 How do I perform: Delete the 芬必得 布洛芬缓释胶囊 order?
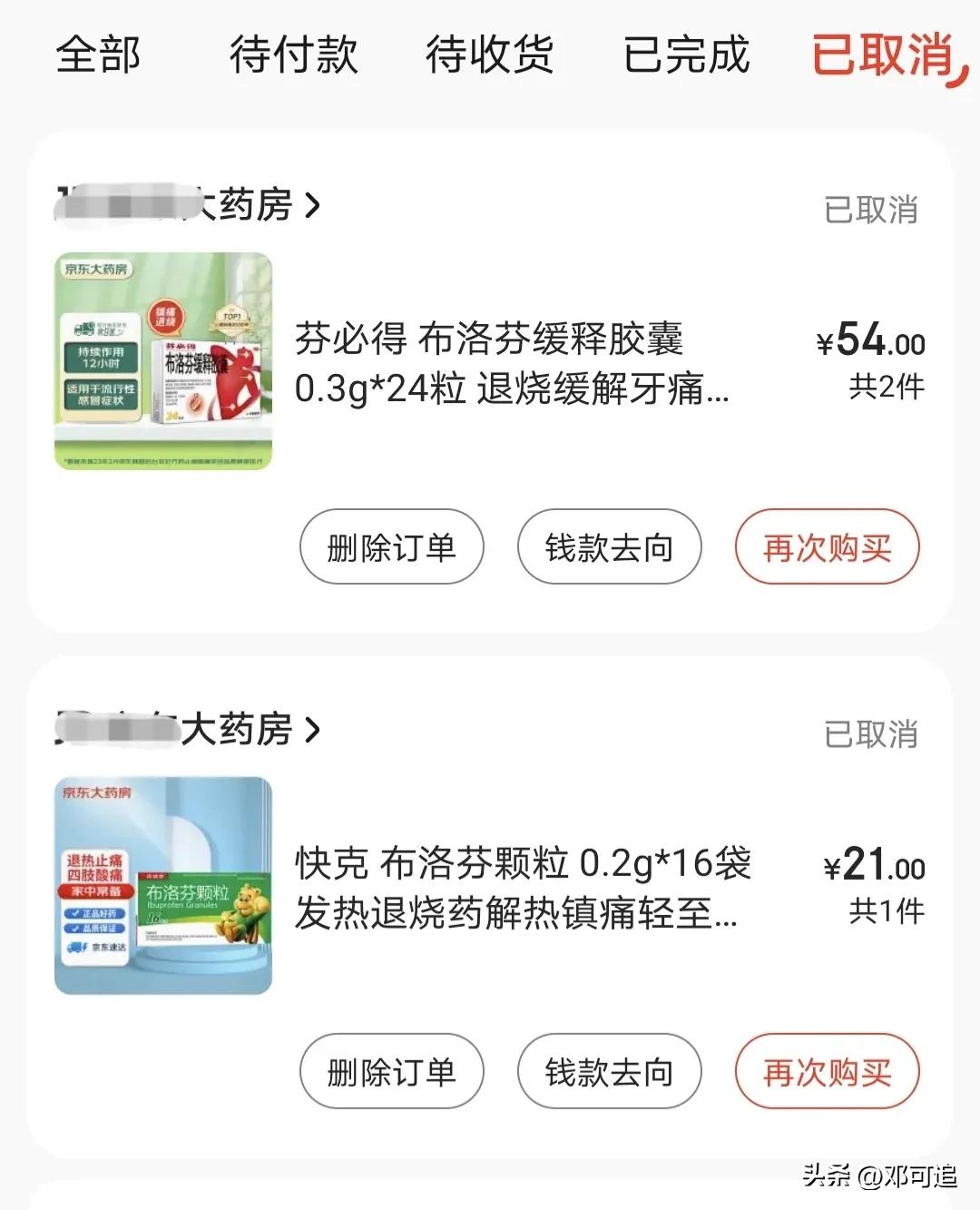coord(391,546)
